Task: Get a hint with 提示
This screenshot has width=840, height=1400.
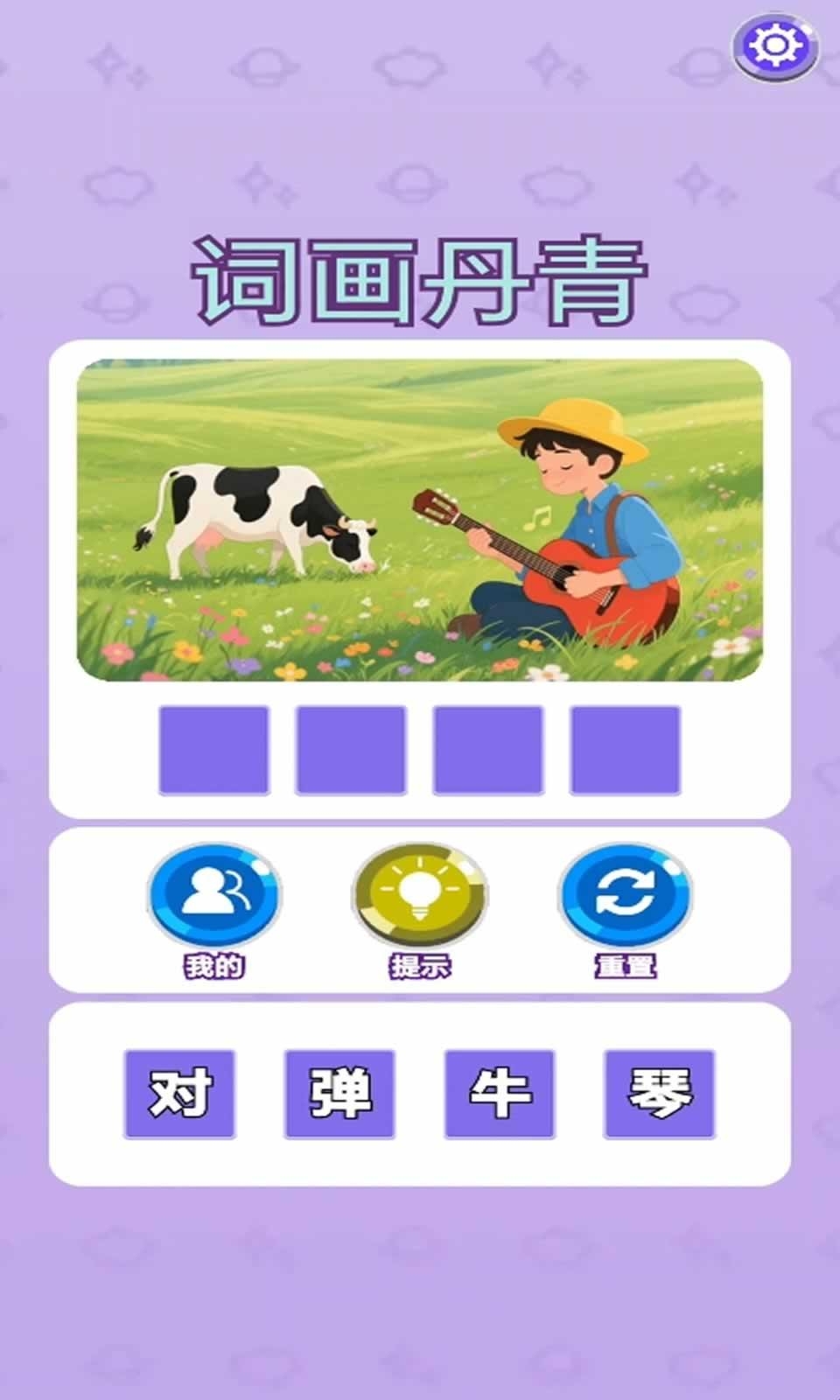Action: point(419,895)
